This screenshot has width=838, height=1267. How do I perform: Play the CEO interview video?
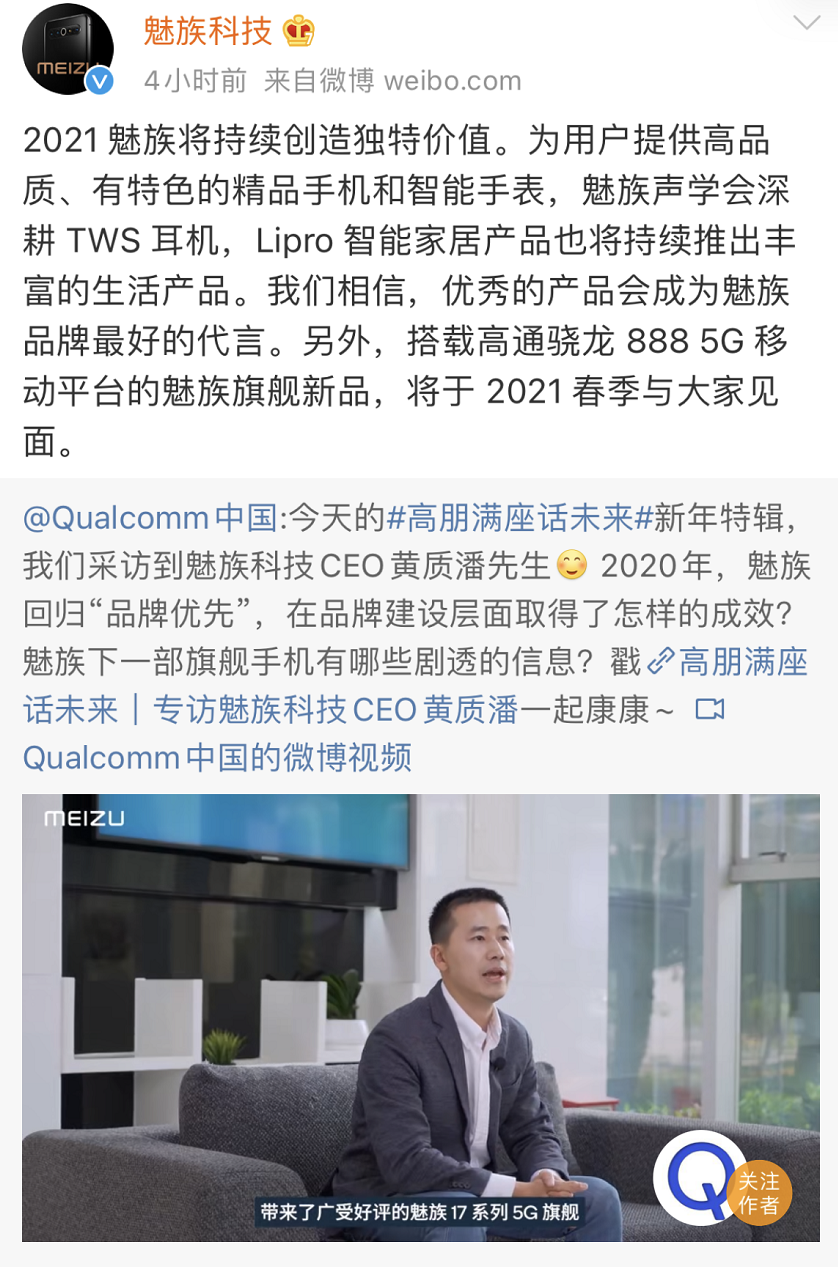tap(420, 1020)
